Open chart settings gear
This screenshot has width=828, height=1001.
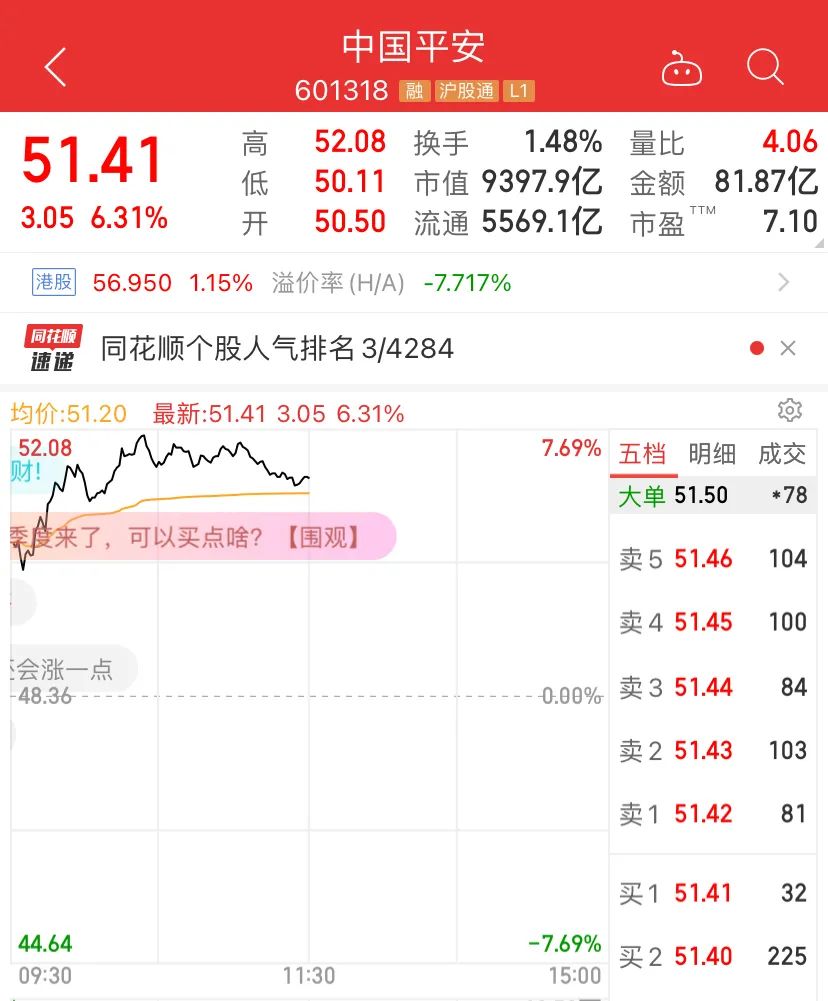(x=790, y=410)
